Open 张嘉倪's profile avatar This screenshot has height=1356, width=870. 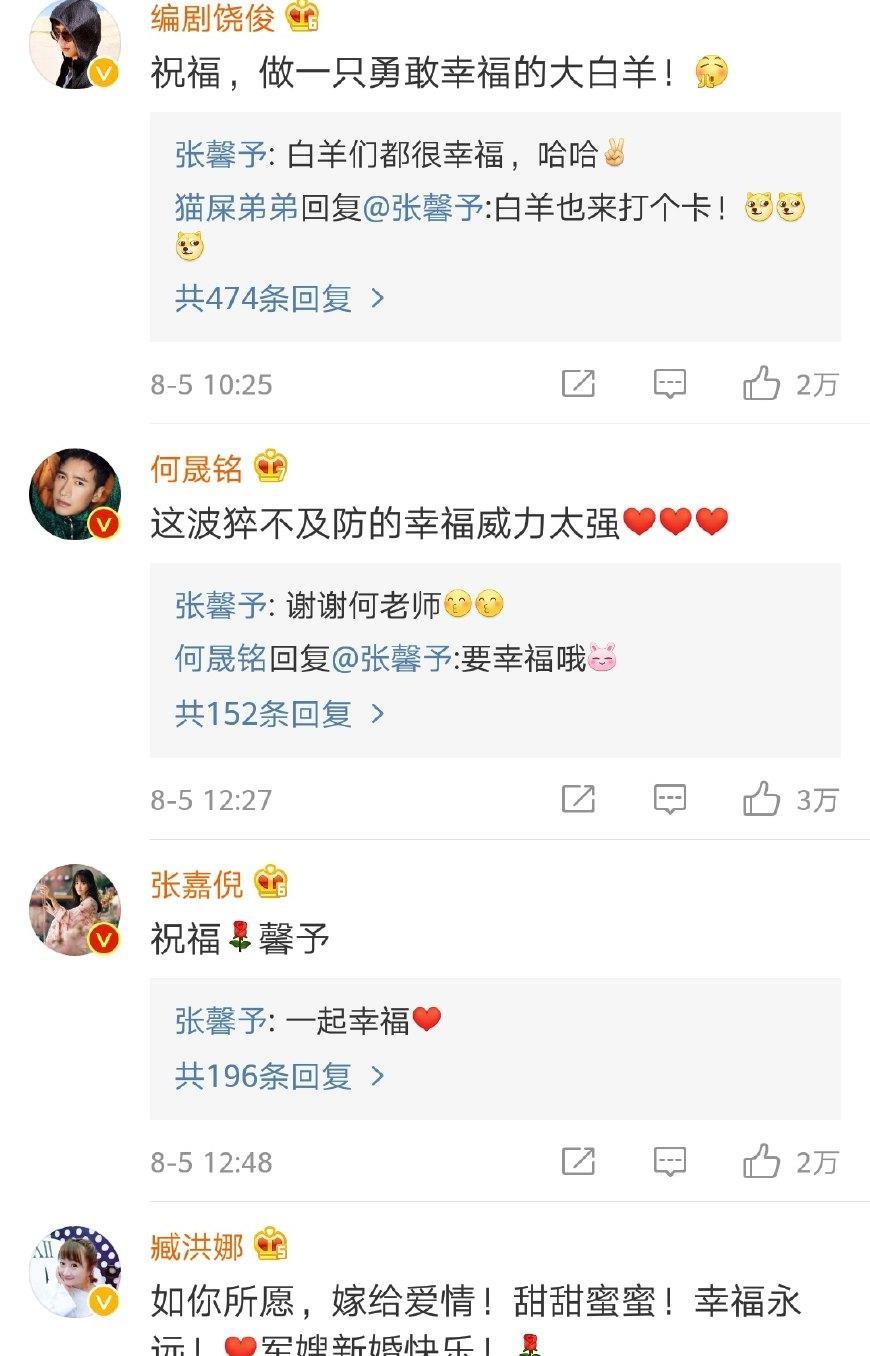75,910
